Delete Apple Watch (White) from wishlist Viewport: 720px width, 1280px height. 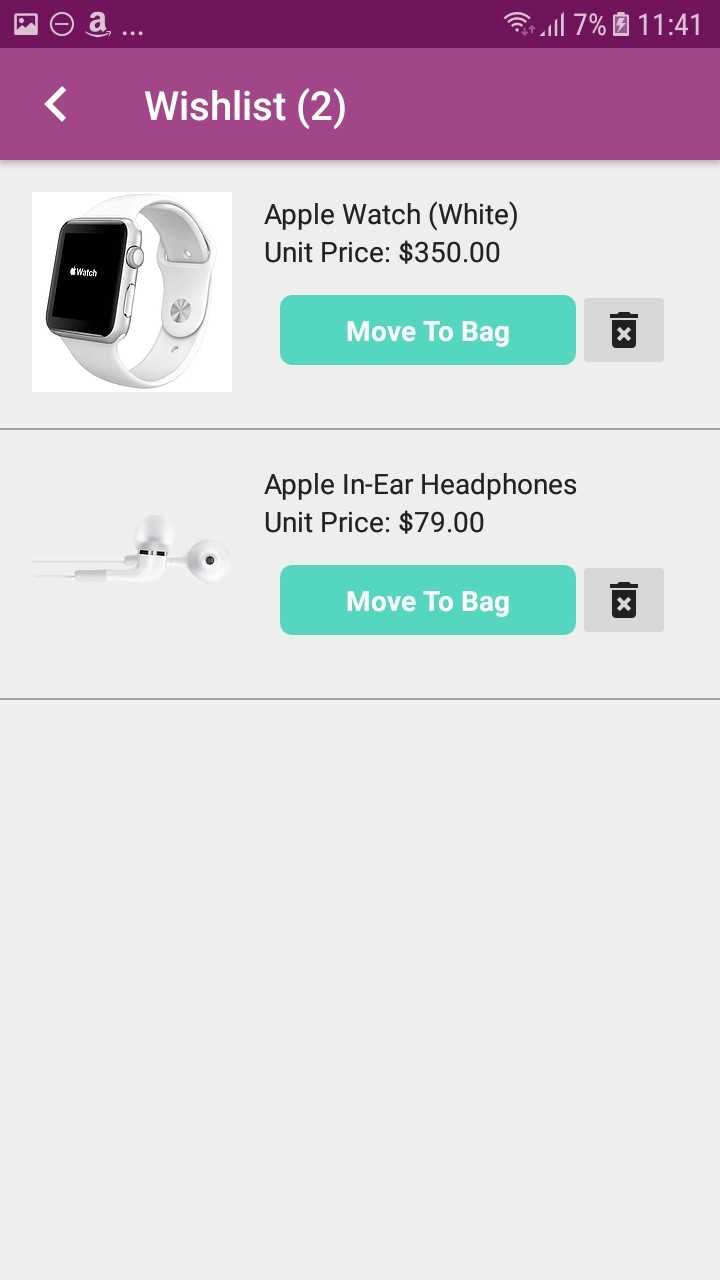click(x=623, y=330)
